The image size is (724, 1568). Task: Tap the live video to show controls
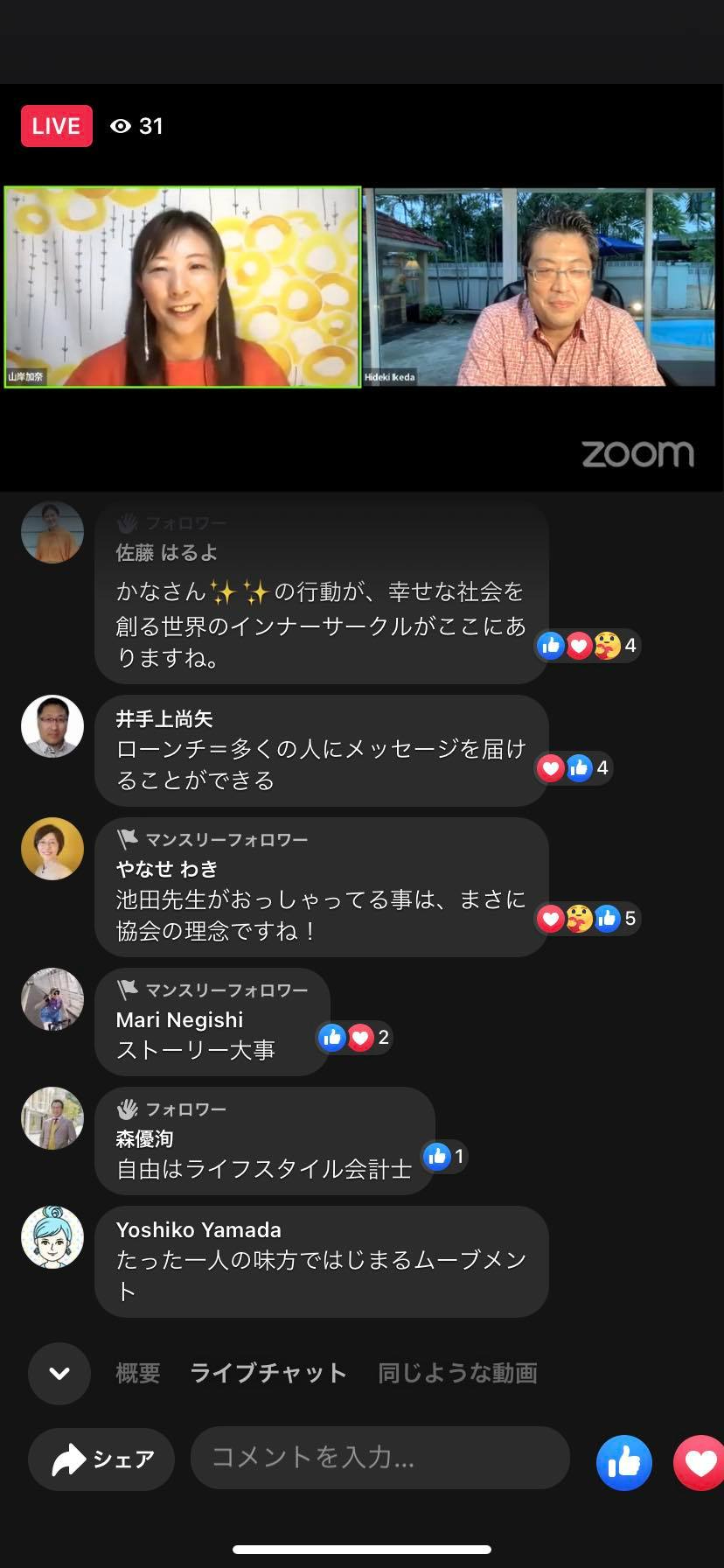[x=362, y=287]
